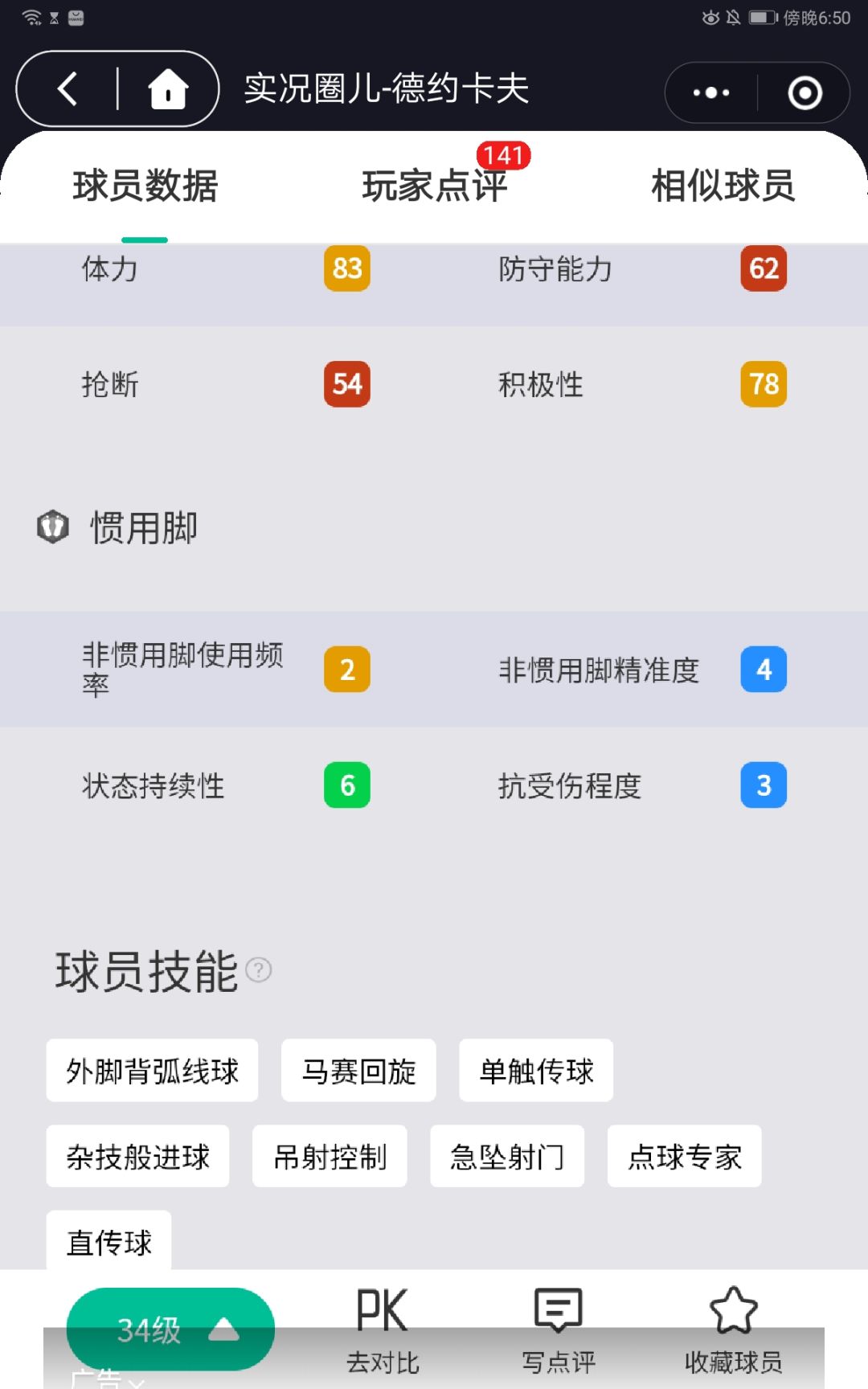Viewport: 868px width, 1389px height.
Task: Tap the 141 comment count badge
Action: click(502, 154)
